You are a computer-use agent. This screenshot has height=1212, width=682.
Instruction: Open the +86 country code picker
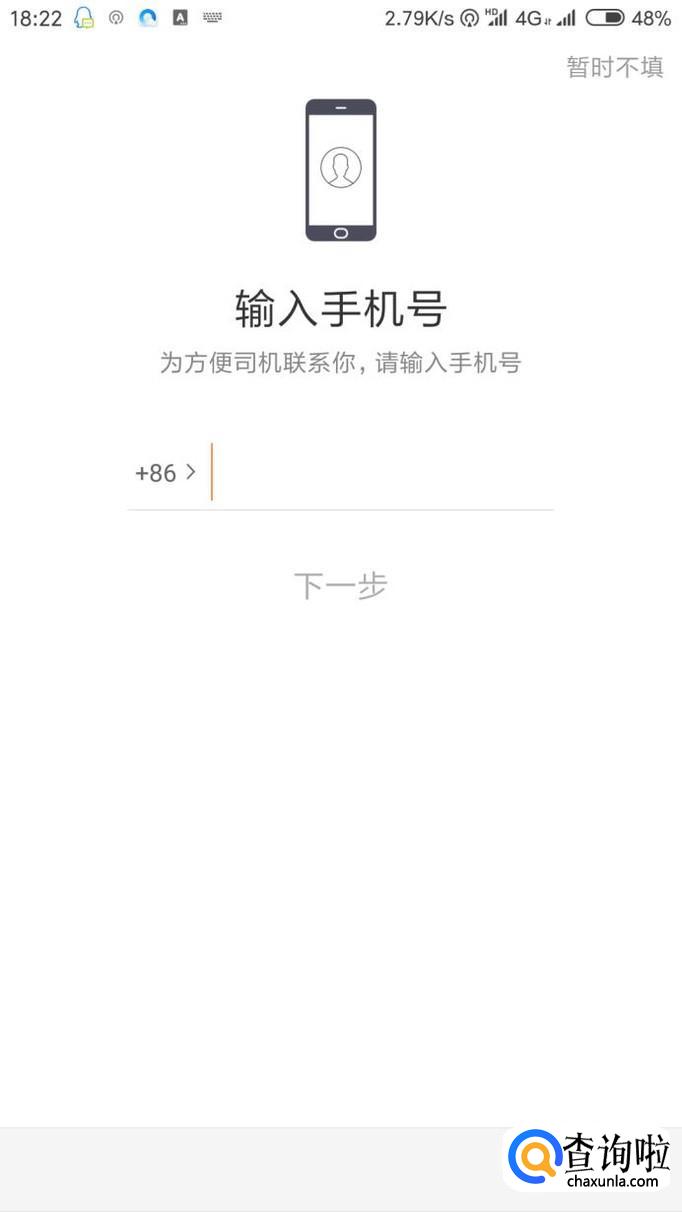(x=165, y=473)
